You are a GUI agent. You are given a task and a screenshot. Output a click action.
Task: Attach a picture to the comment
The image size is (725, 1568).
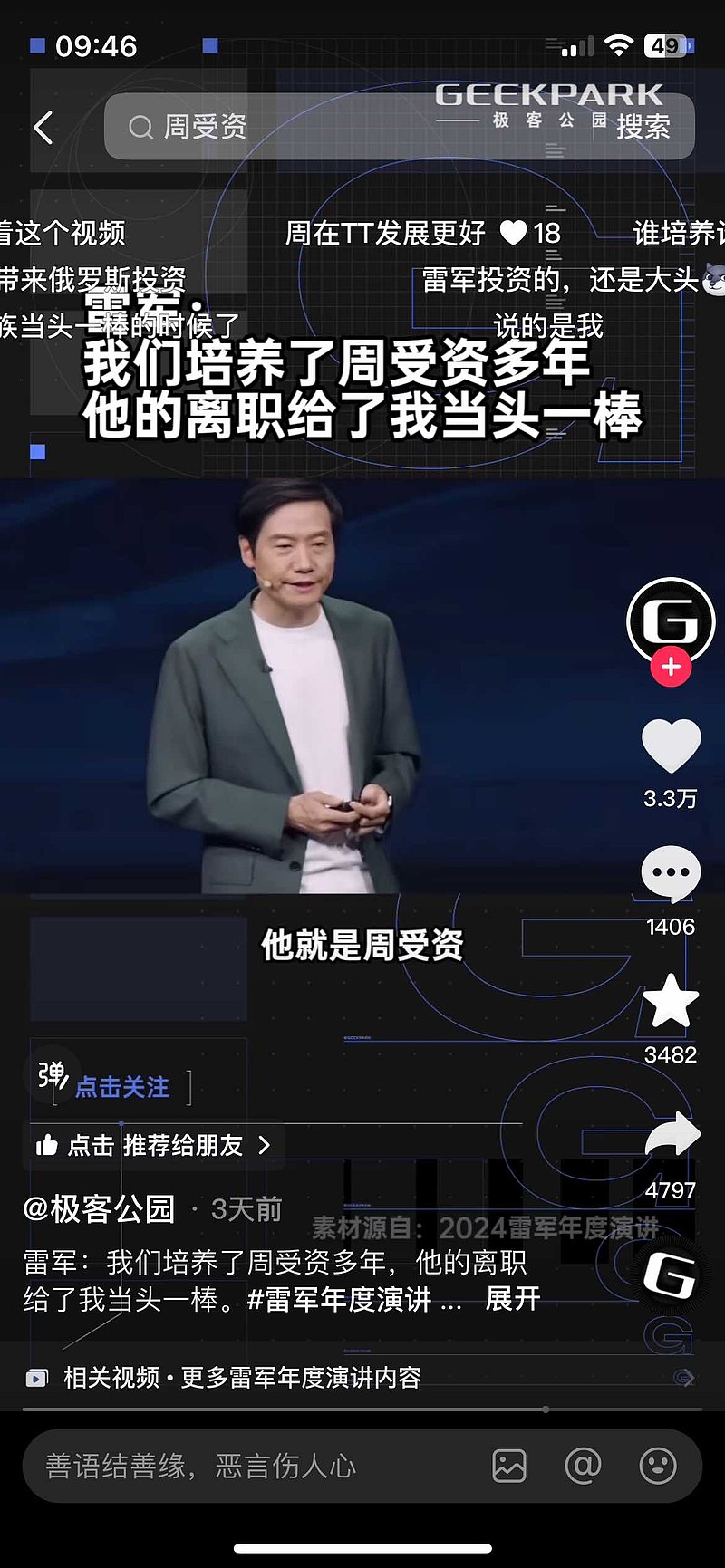(x=509, y=1466)
